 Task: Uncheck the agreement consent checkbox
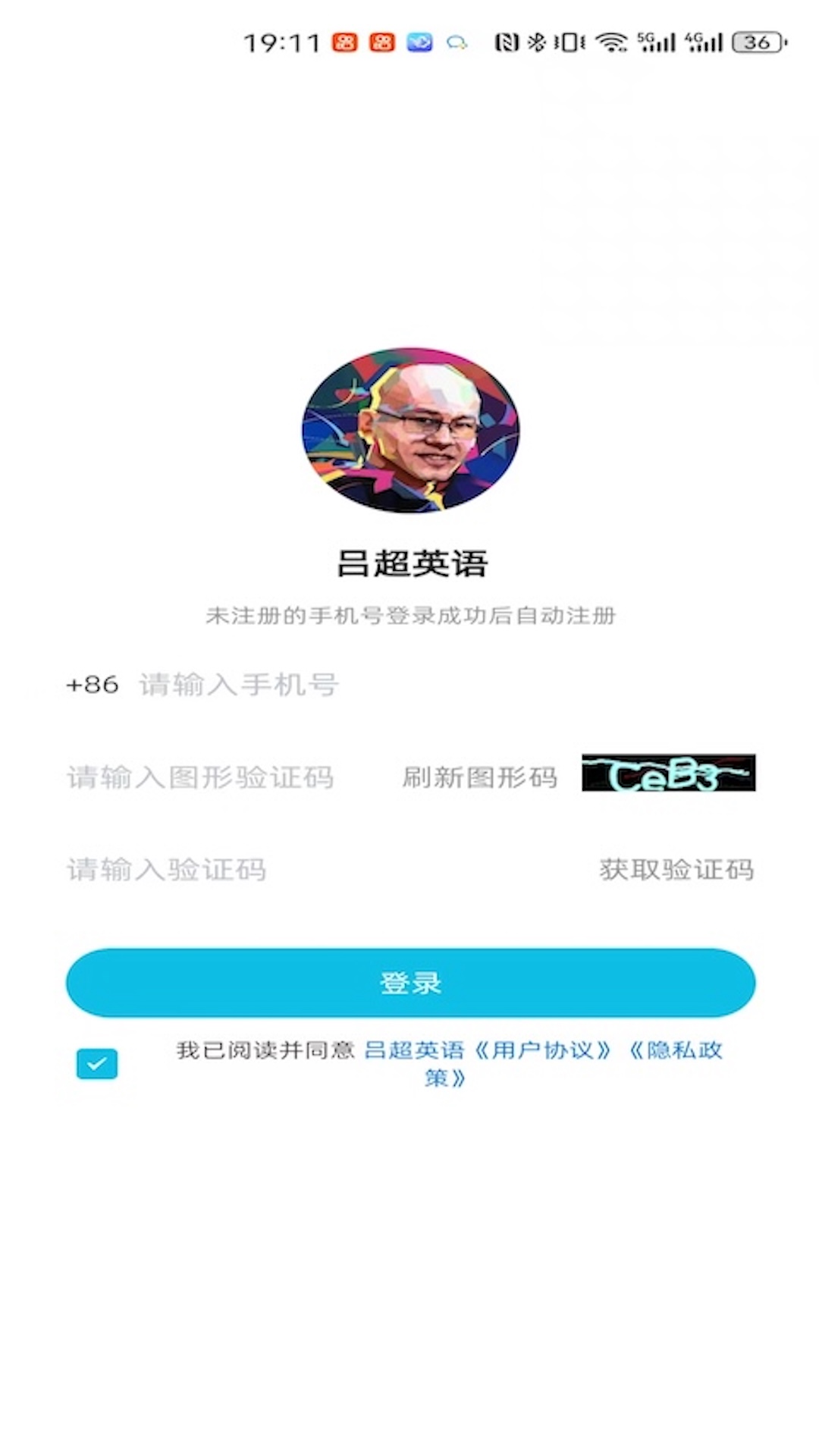click(96, 1064)
